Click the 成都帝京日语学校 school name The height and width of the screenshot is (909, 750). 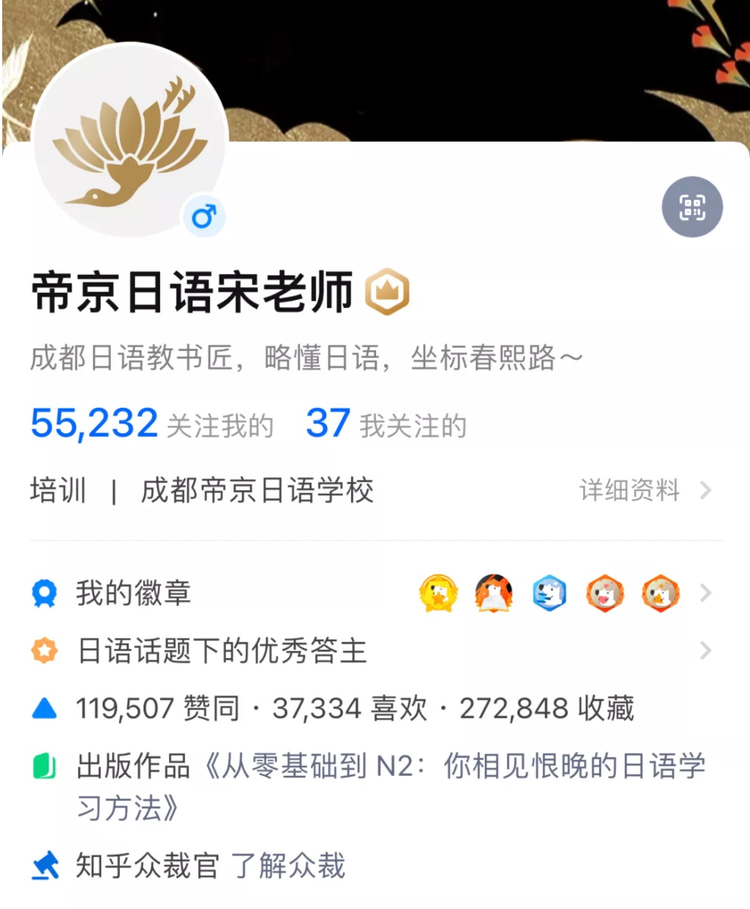(x=256, y=491)
